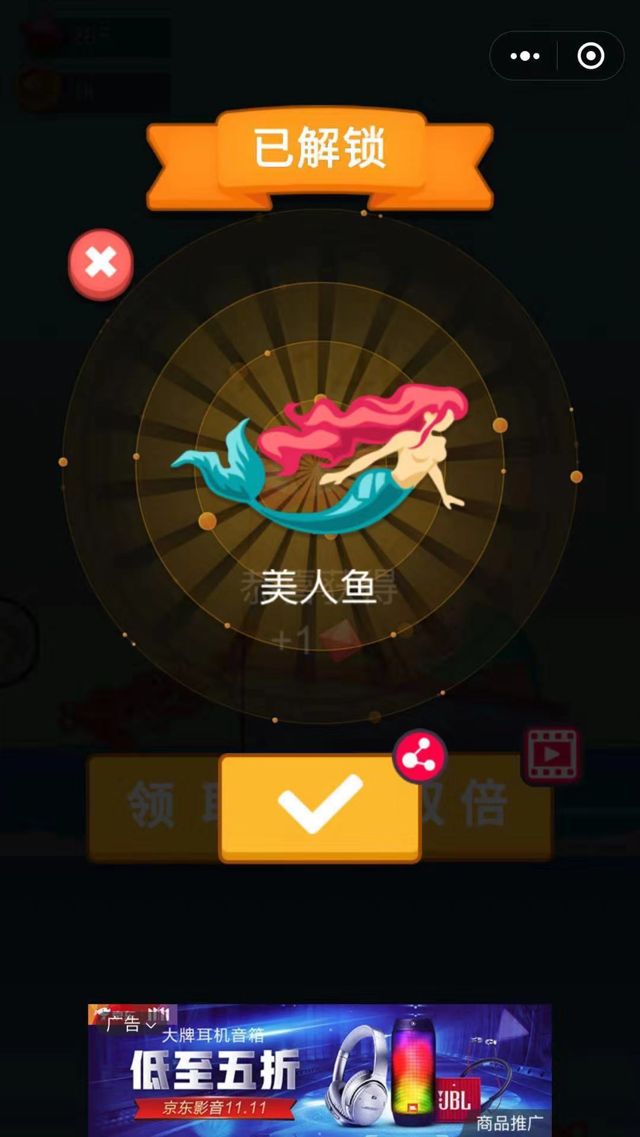The width and height of the screenshot is (640, 1137).
Task: Close the mini program via the circle icon
Action: pos(591,56)
